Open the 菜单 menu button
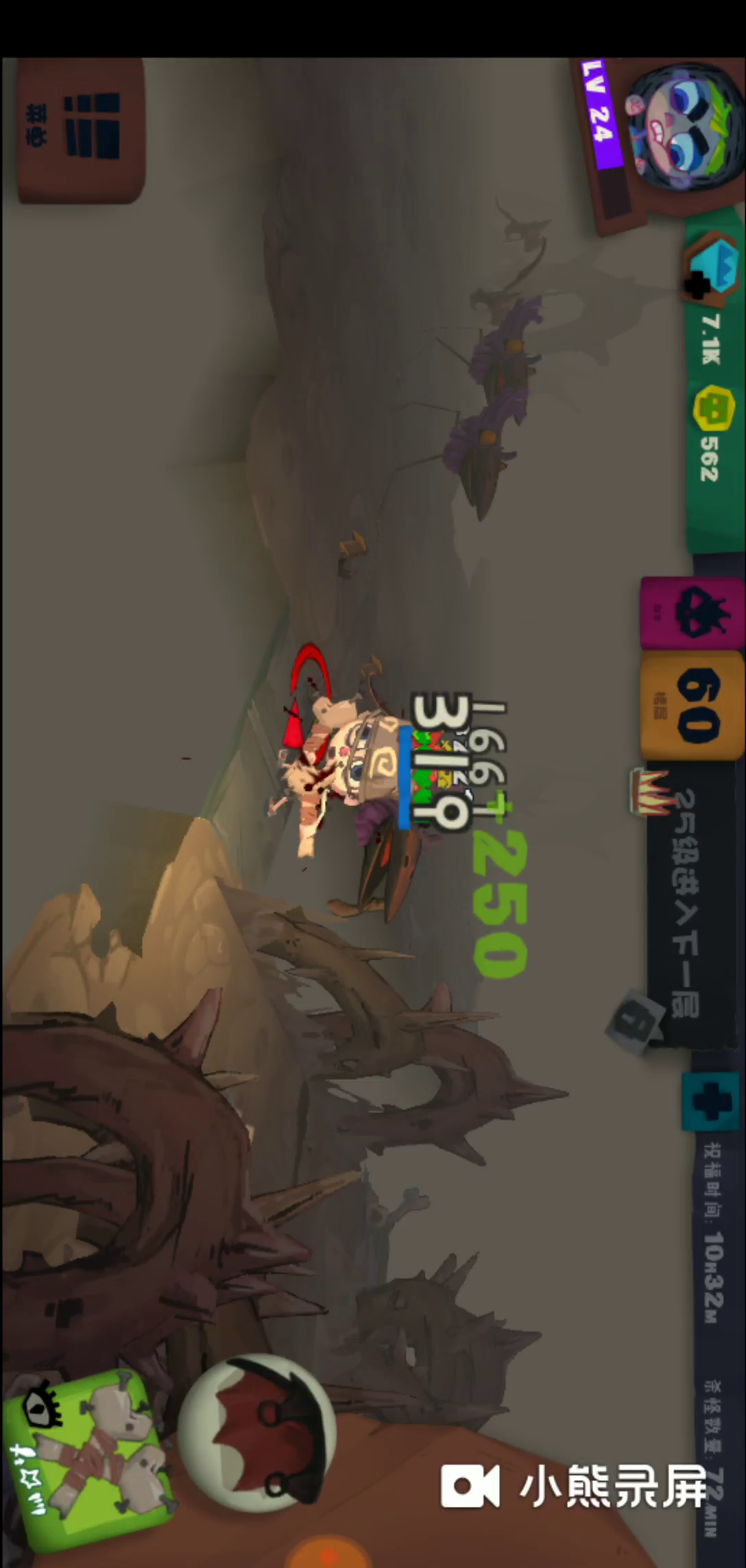This screenshot has height=1568, width=746. point(81,130)
